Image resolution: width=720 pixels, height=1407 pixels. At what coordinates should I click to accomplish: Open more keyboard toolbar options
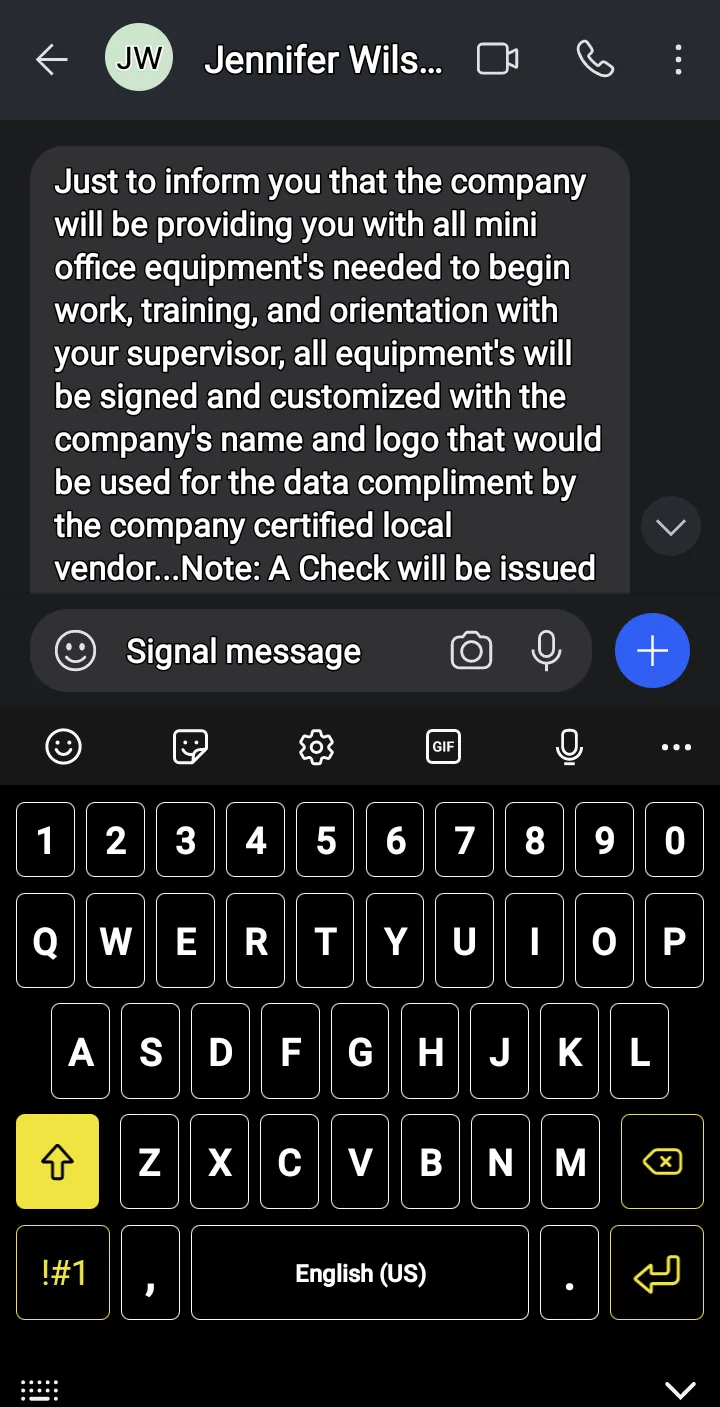point(677,747)
